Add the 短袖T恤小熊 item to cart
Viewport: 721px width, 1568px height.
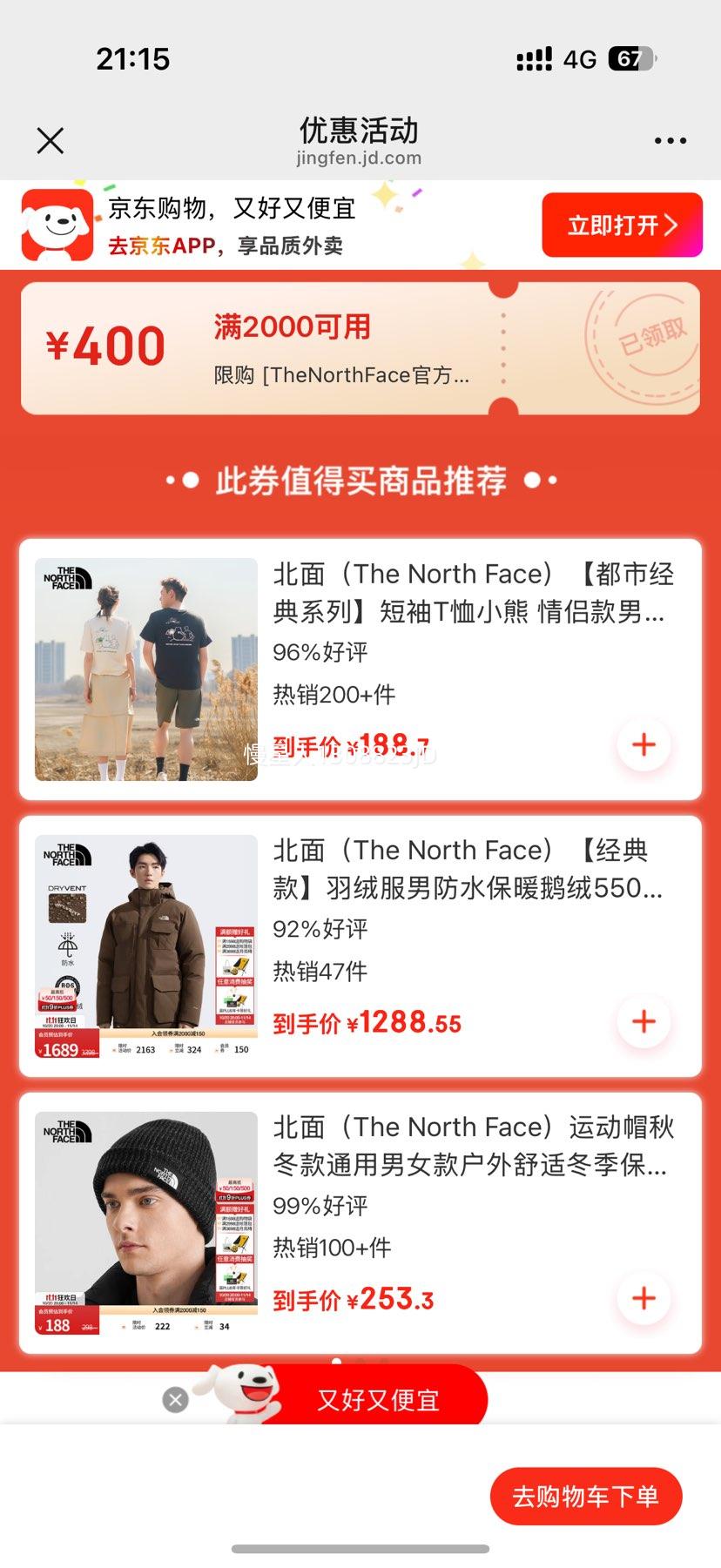644,744
